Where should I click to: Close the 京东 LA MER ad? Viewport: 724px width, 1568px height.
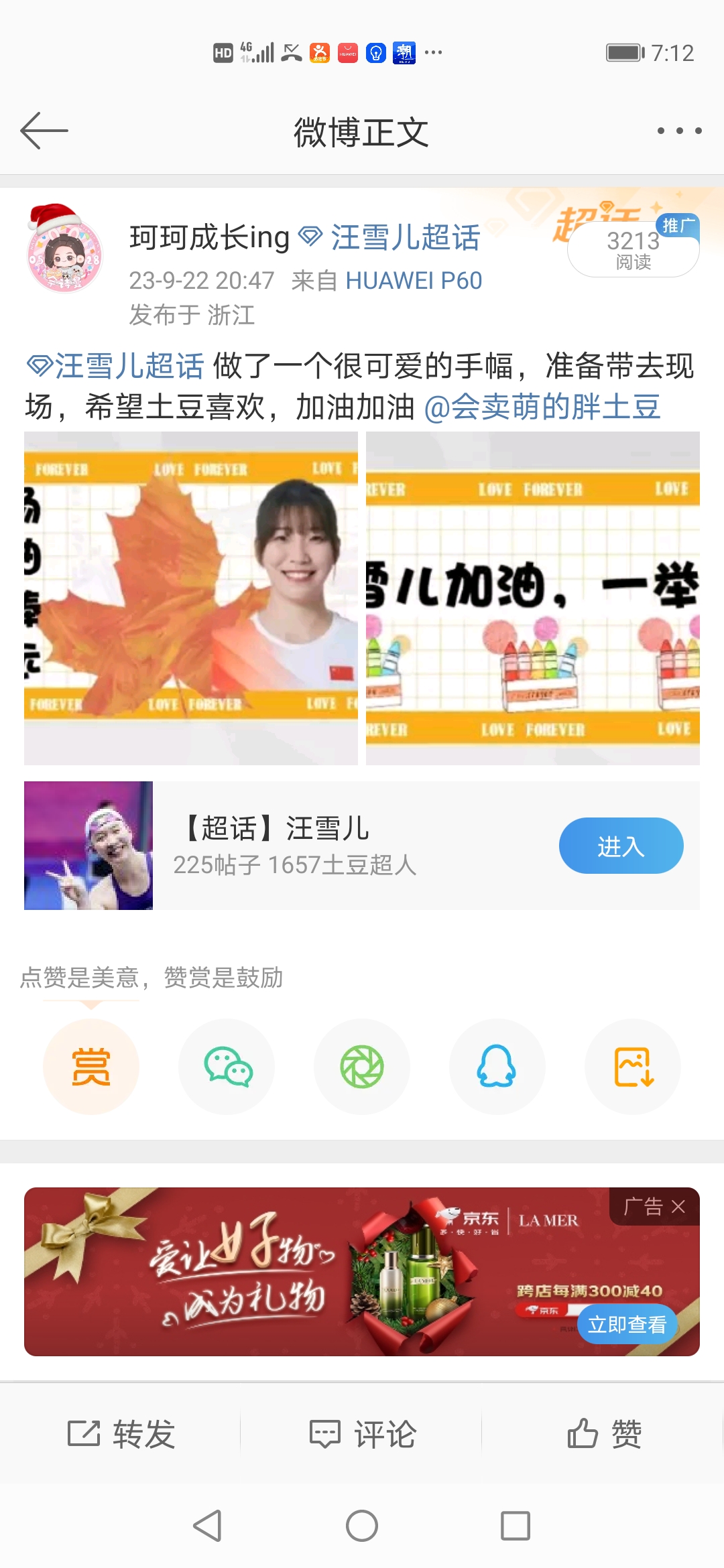(678, 1207)
